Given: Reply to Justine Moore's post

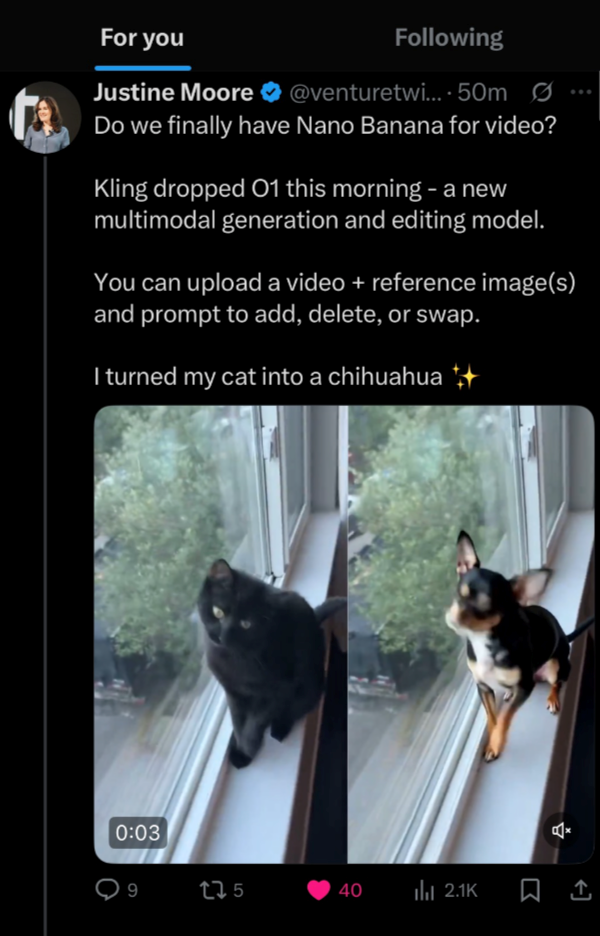Looking at the screenshot, I should click(108, 889).
